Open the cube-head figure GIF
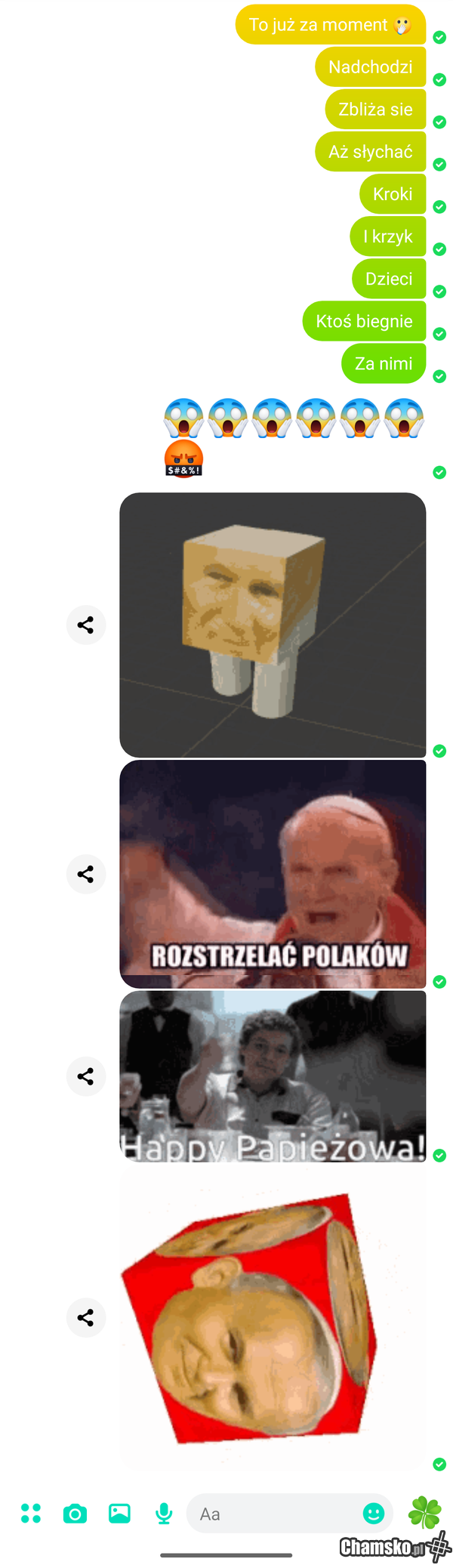Image resolution: width=453 pixels, height=1568 pixels. tap(273, 625)
